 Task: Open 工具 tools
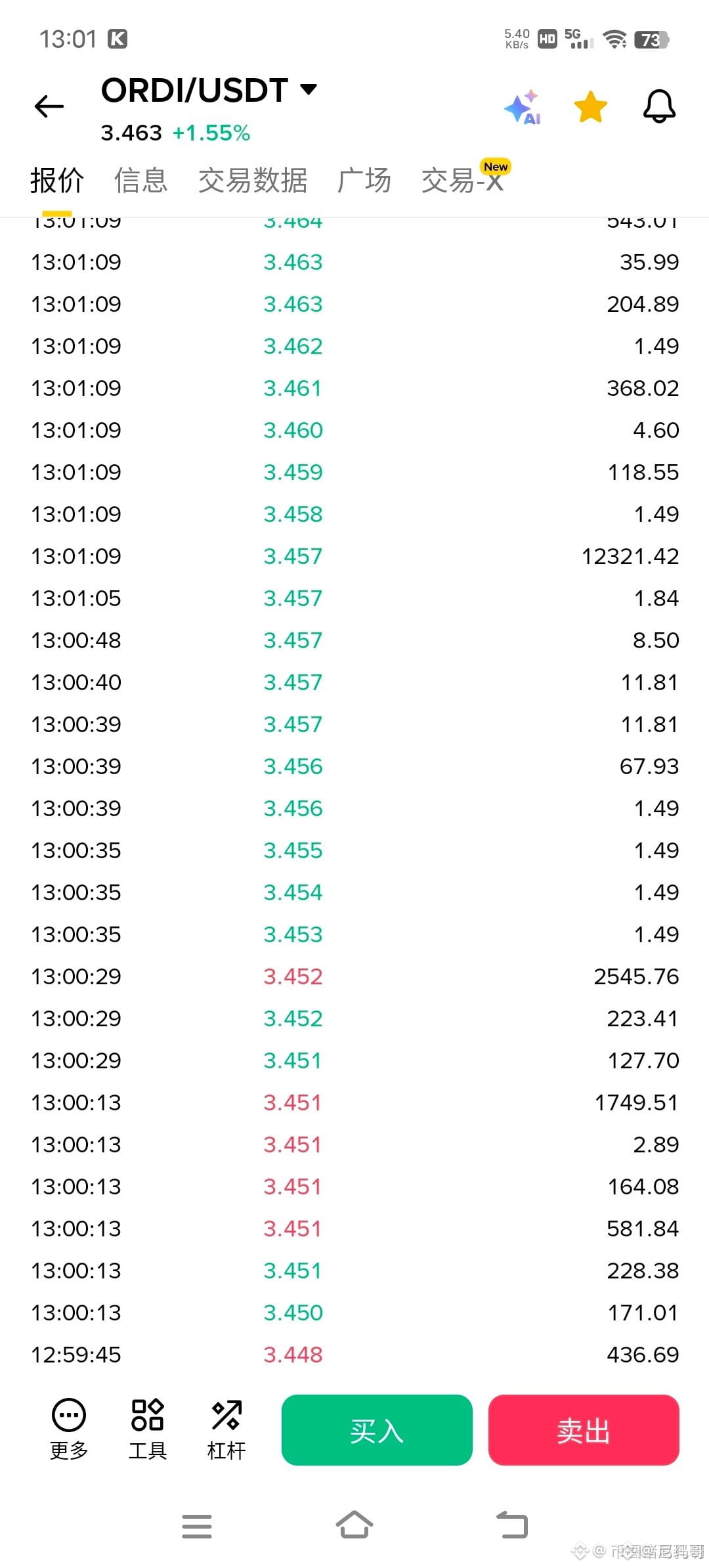(148, 1430)
